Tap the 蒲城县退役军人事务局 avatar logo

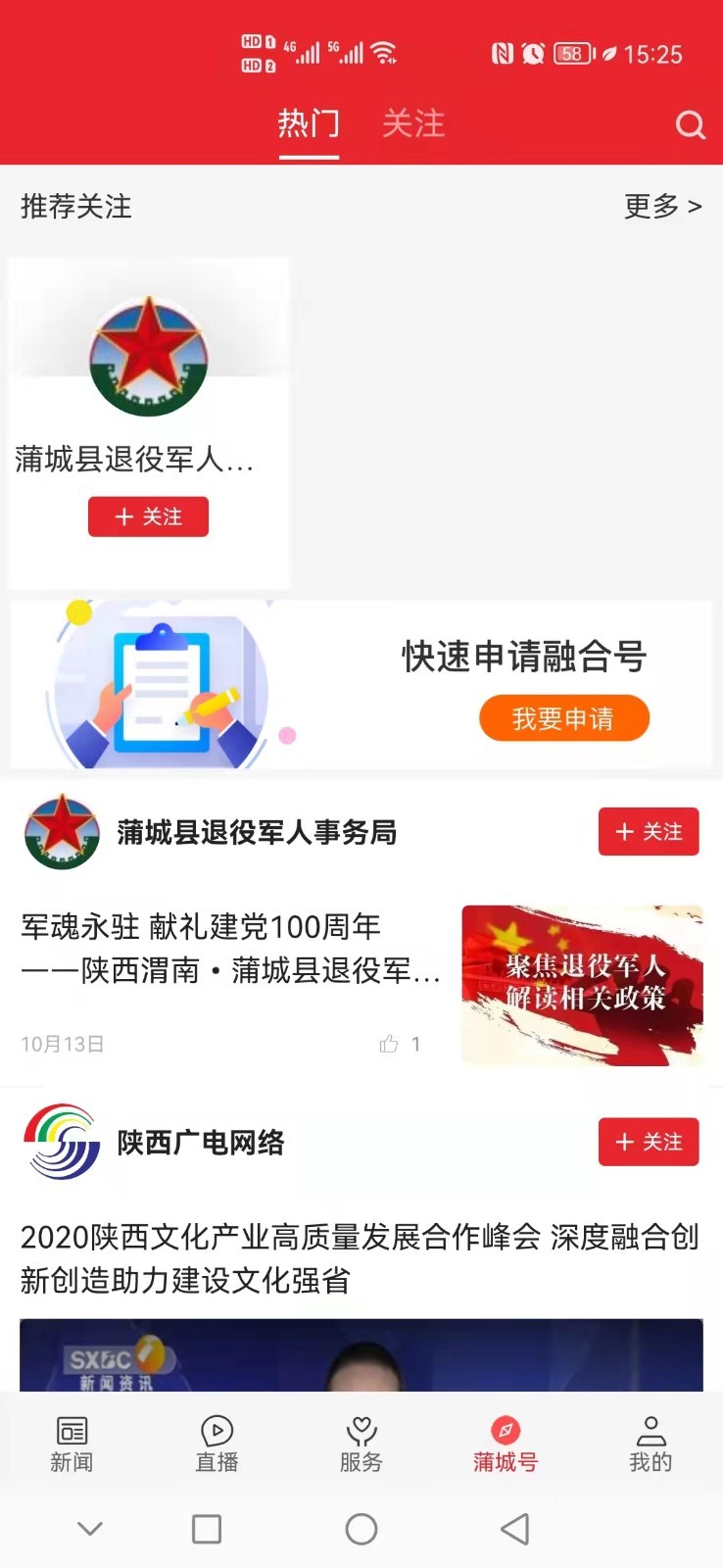pyautogui.click(x=61, y=832)
